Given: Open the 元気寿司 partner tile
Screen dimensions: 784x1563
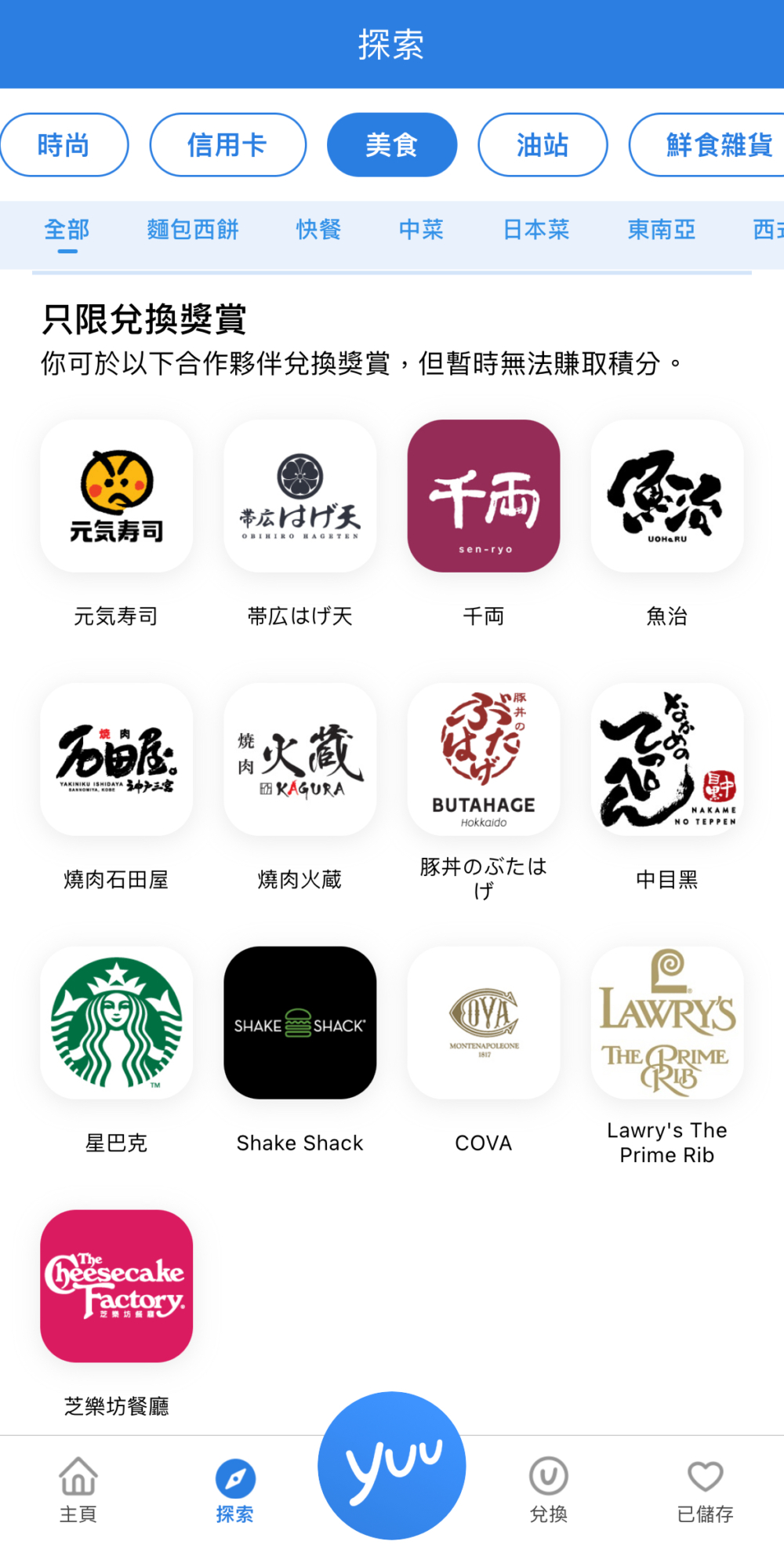Looking at the screenshot, I should pyautogui.click(x=117, y=496).
